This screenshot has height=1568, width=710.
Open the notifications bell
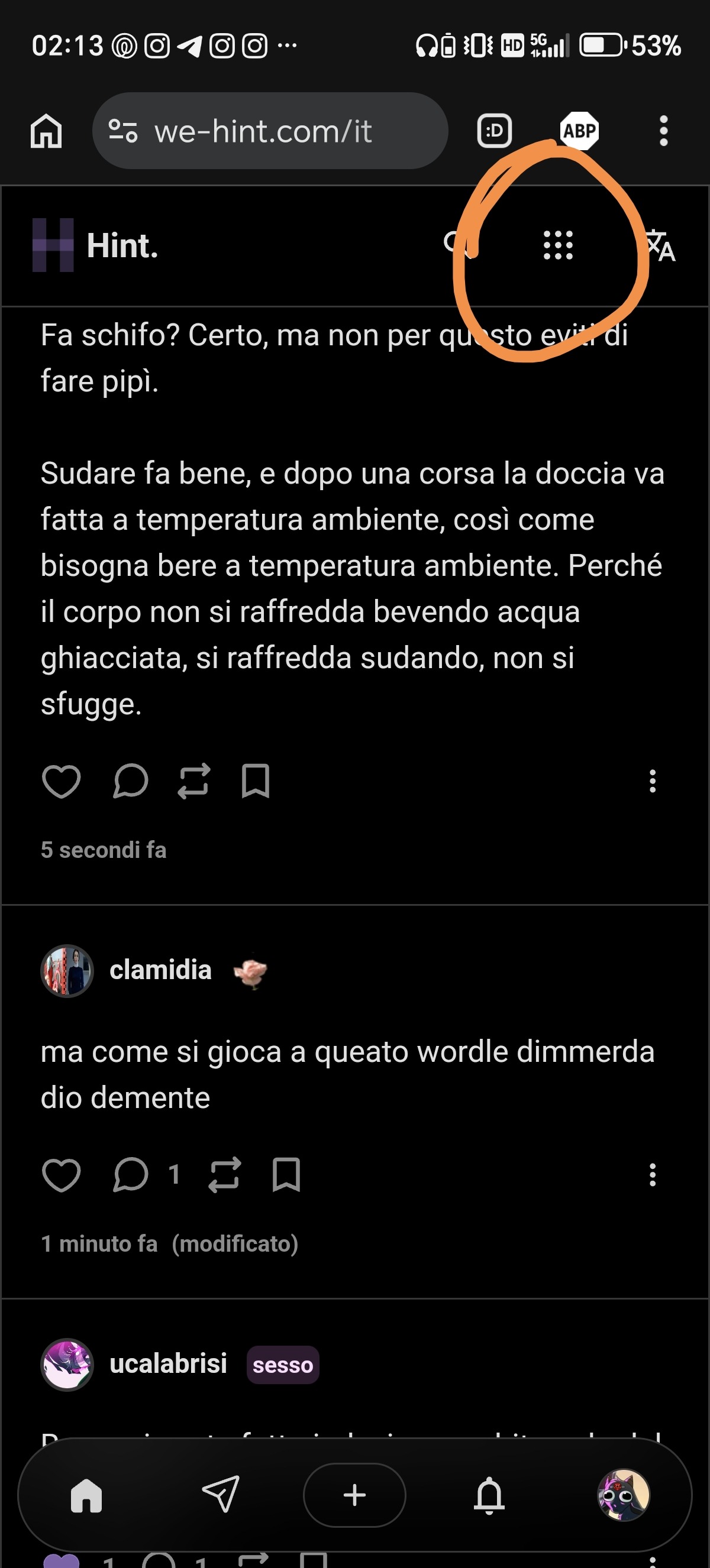[x=489, y=1495]
